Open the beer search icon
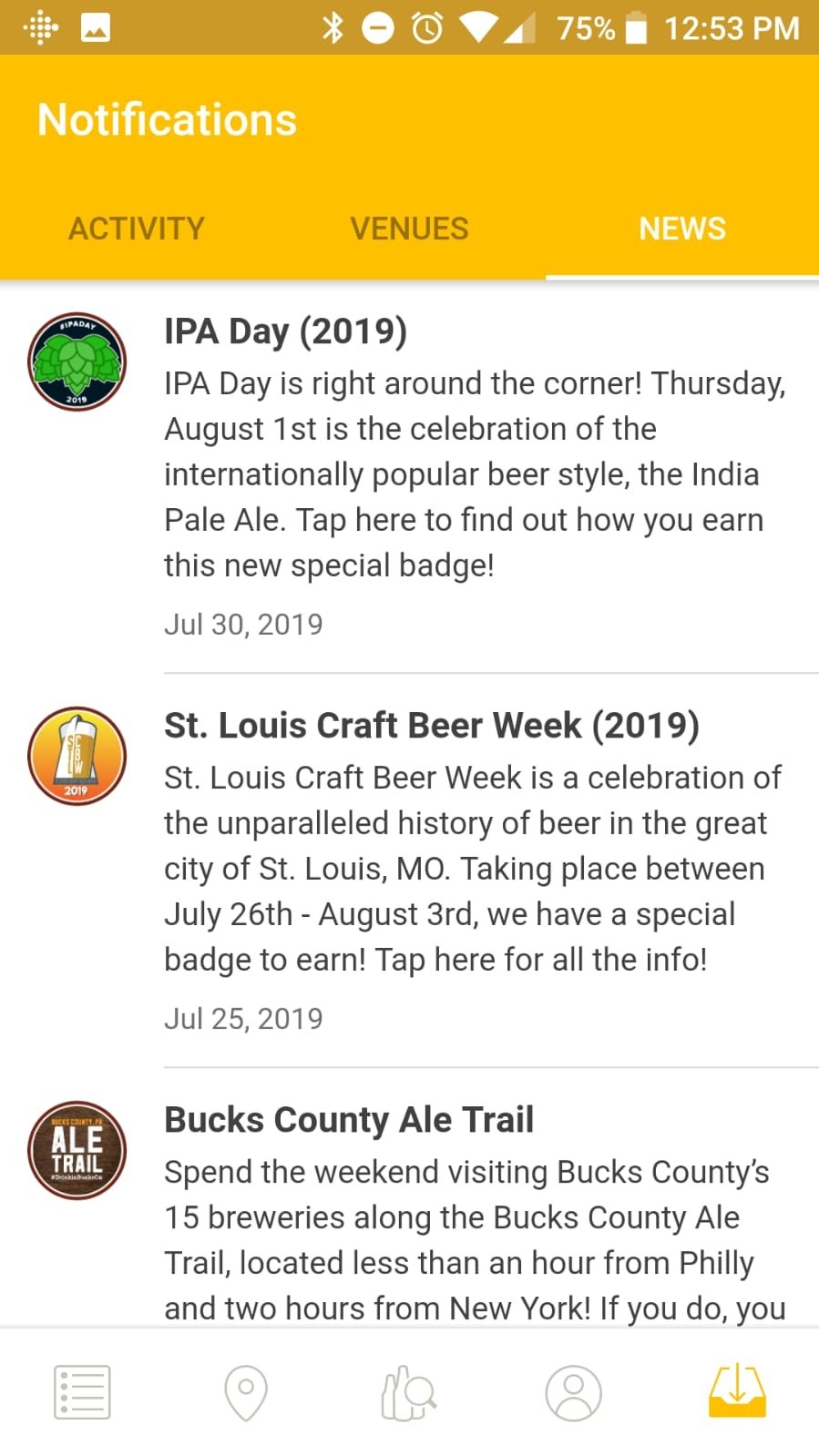Viewport: 819px width, 1456px height. click(409, 1392)
